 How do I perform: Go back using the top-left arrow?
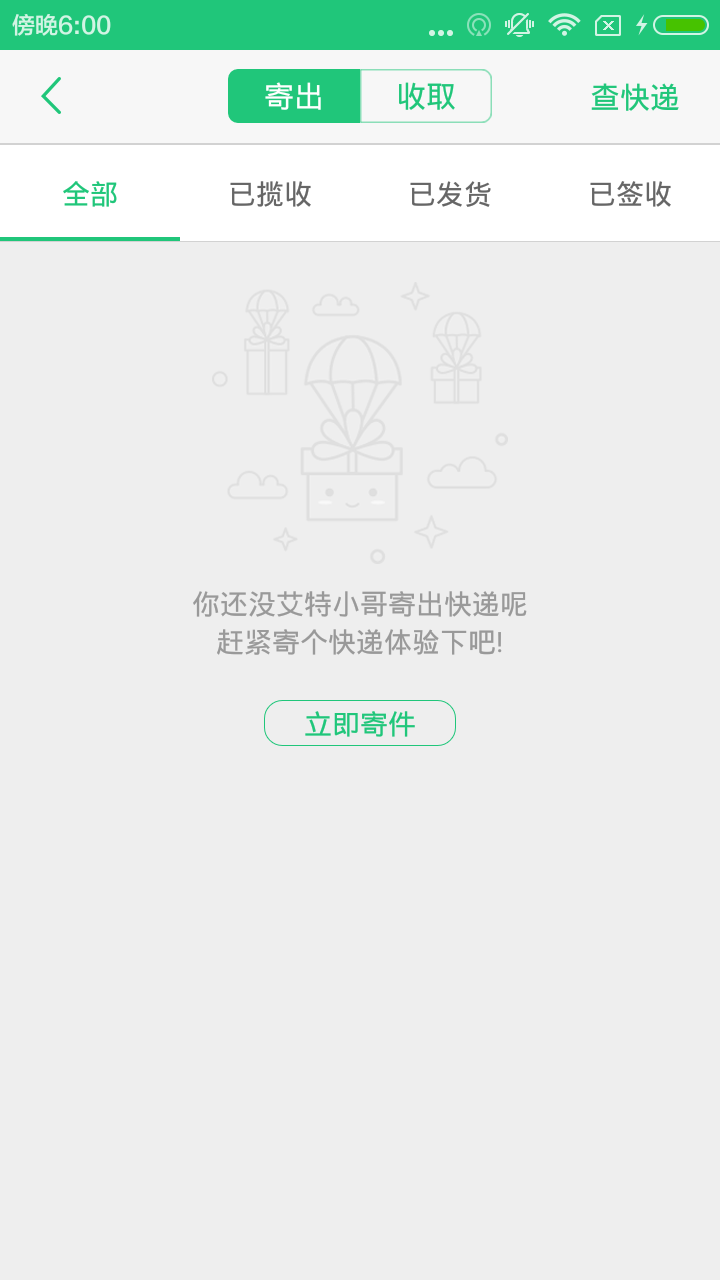pos(51,96)
